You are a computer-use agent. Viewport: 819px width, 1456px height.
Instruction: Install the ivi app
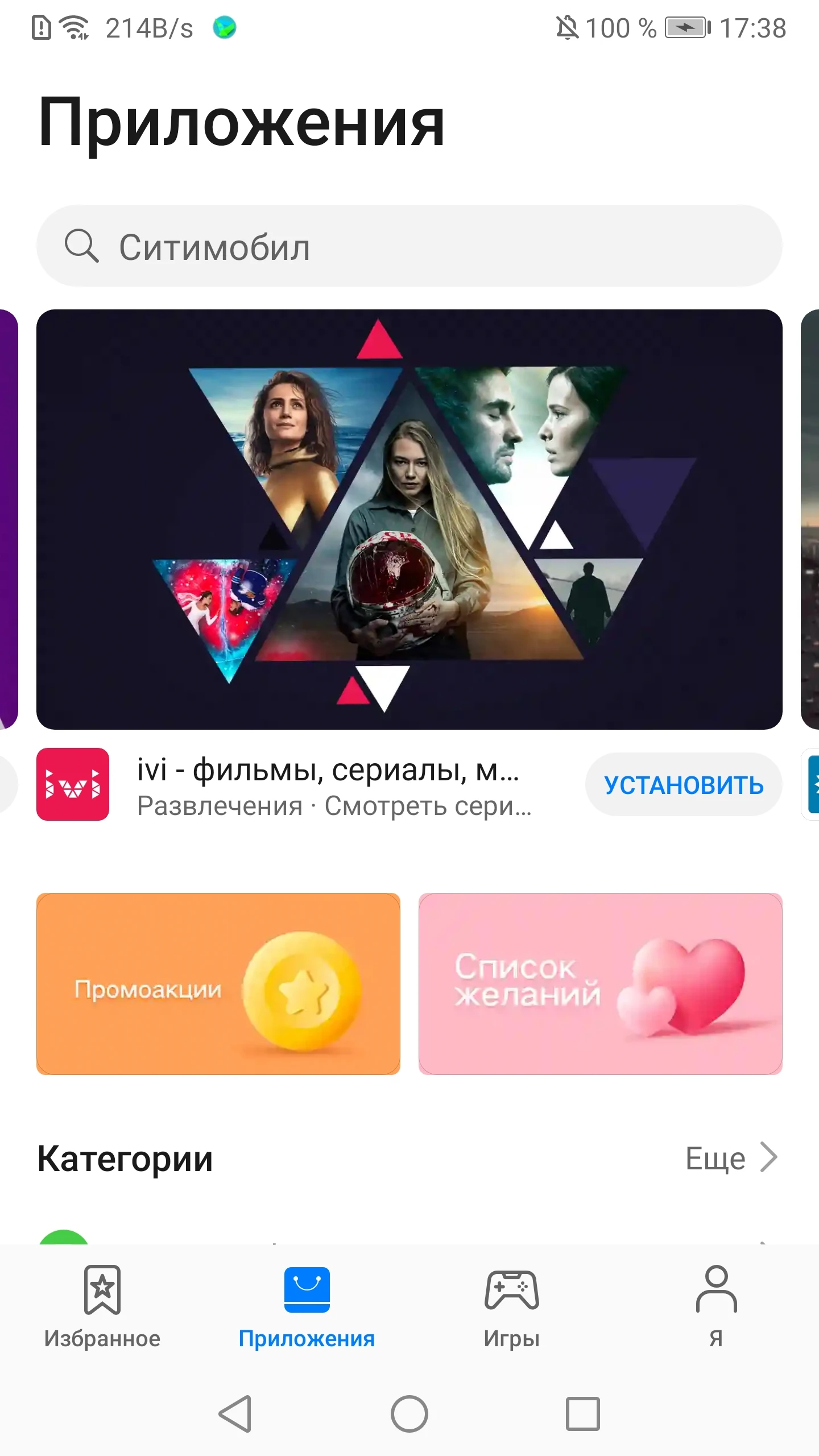[x=683, y=785]
